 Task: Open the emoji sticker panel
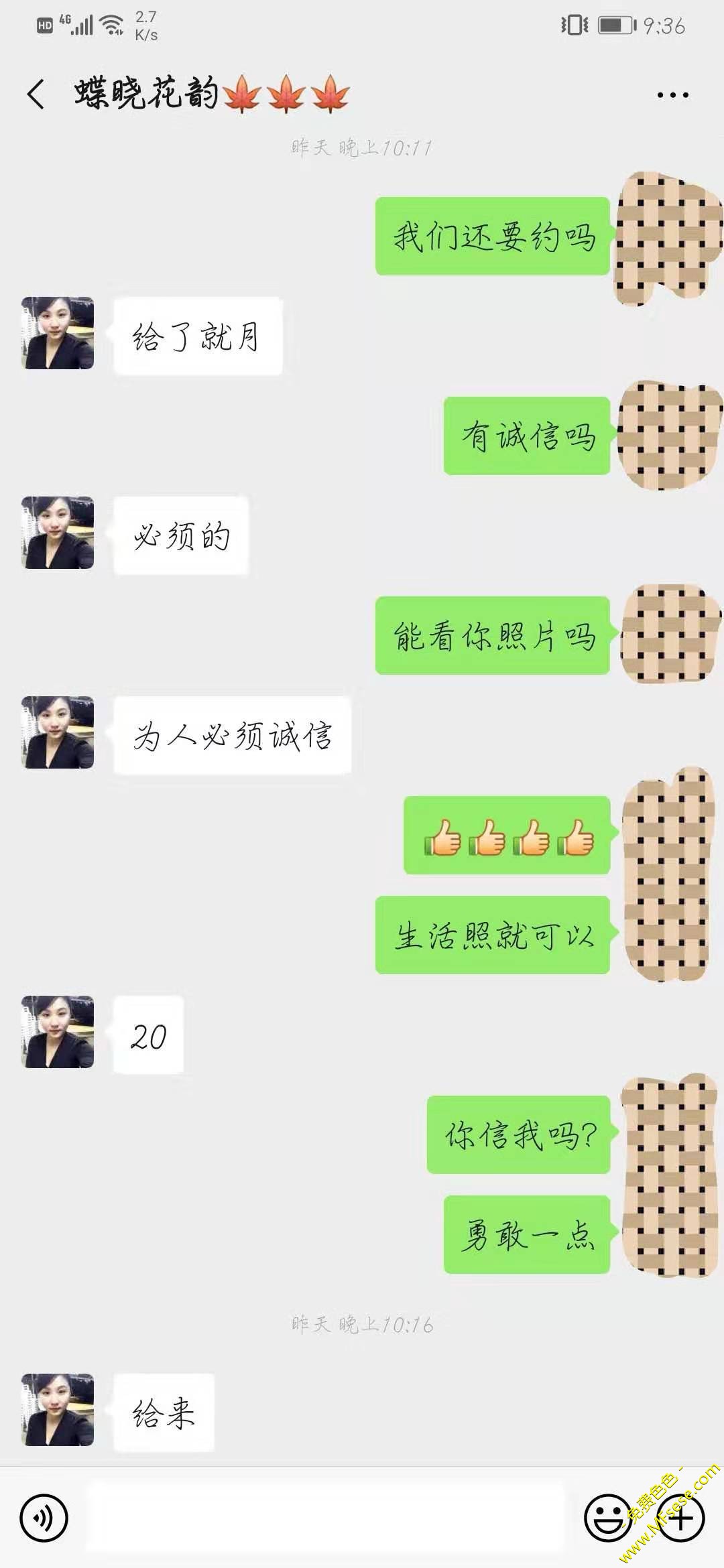[607, 1517]
